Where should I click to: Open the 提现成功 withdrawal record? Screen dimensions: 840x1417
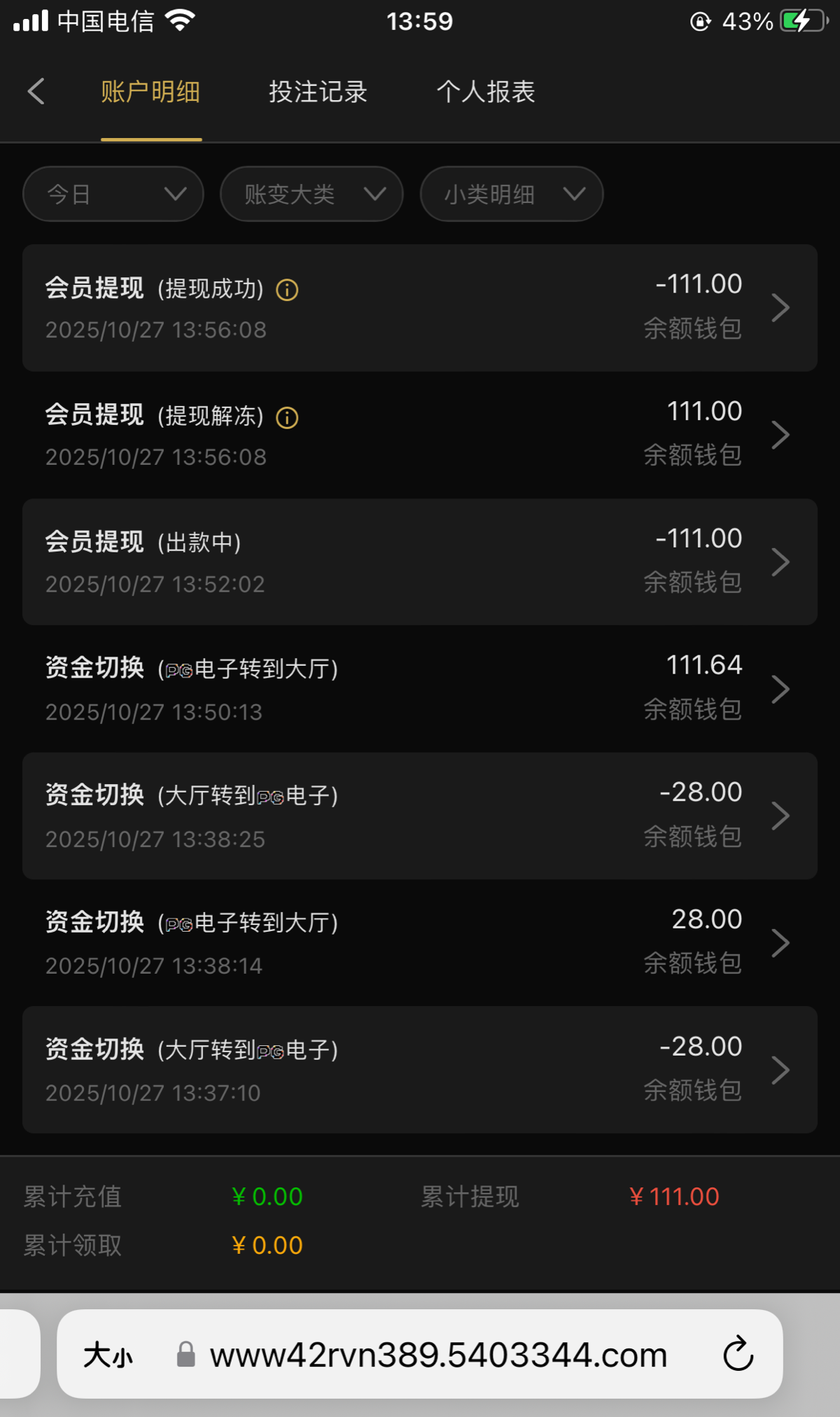pos(420,307)
